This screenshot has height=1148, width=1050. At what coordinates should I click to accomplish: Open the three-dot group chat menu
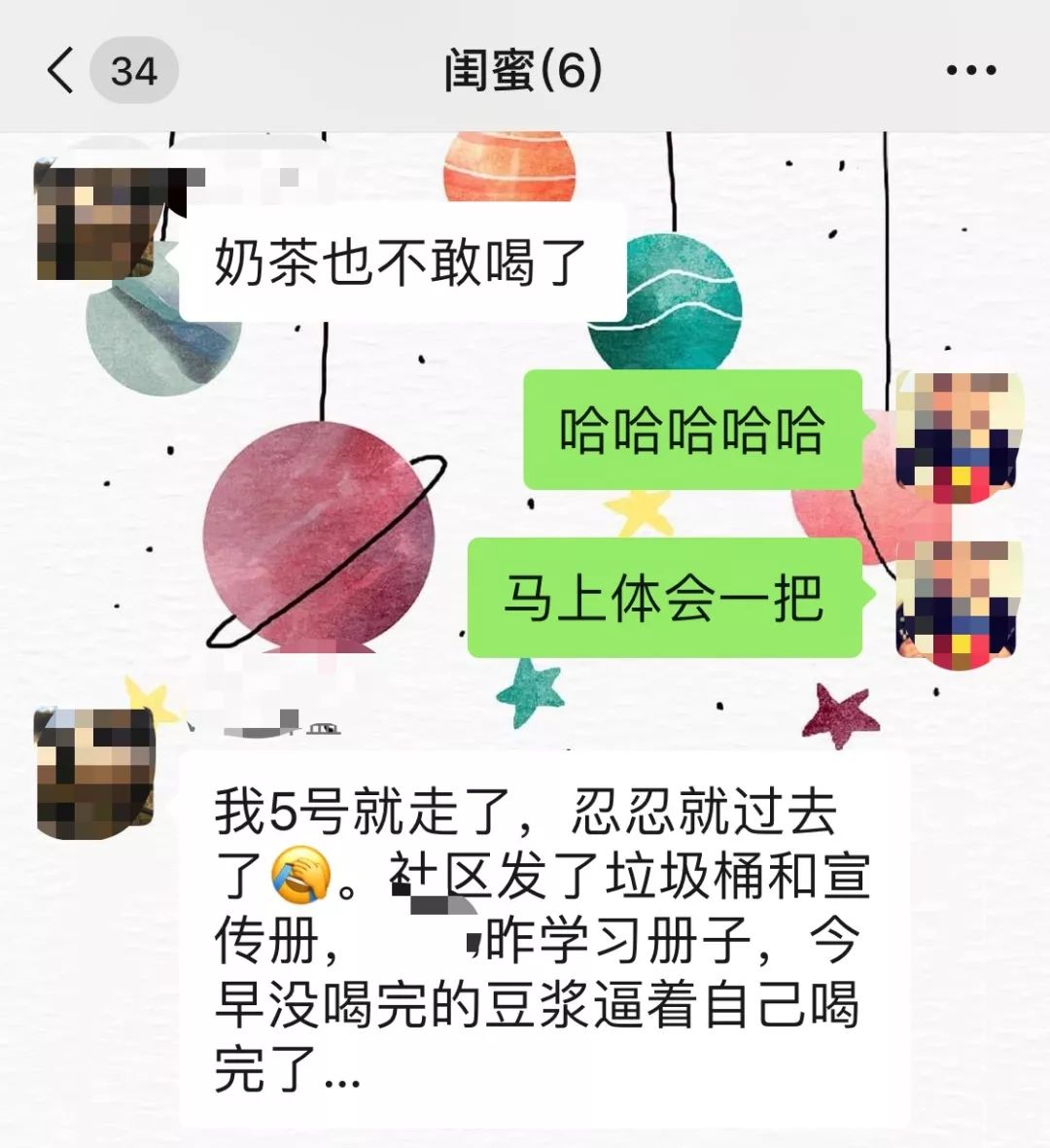click(x=970, y=71)
